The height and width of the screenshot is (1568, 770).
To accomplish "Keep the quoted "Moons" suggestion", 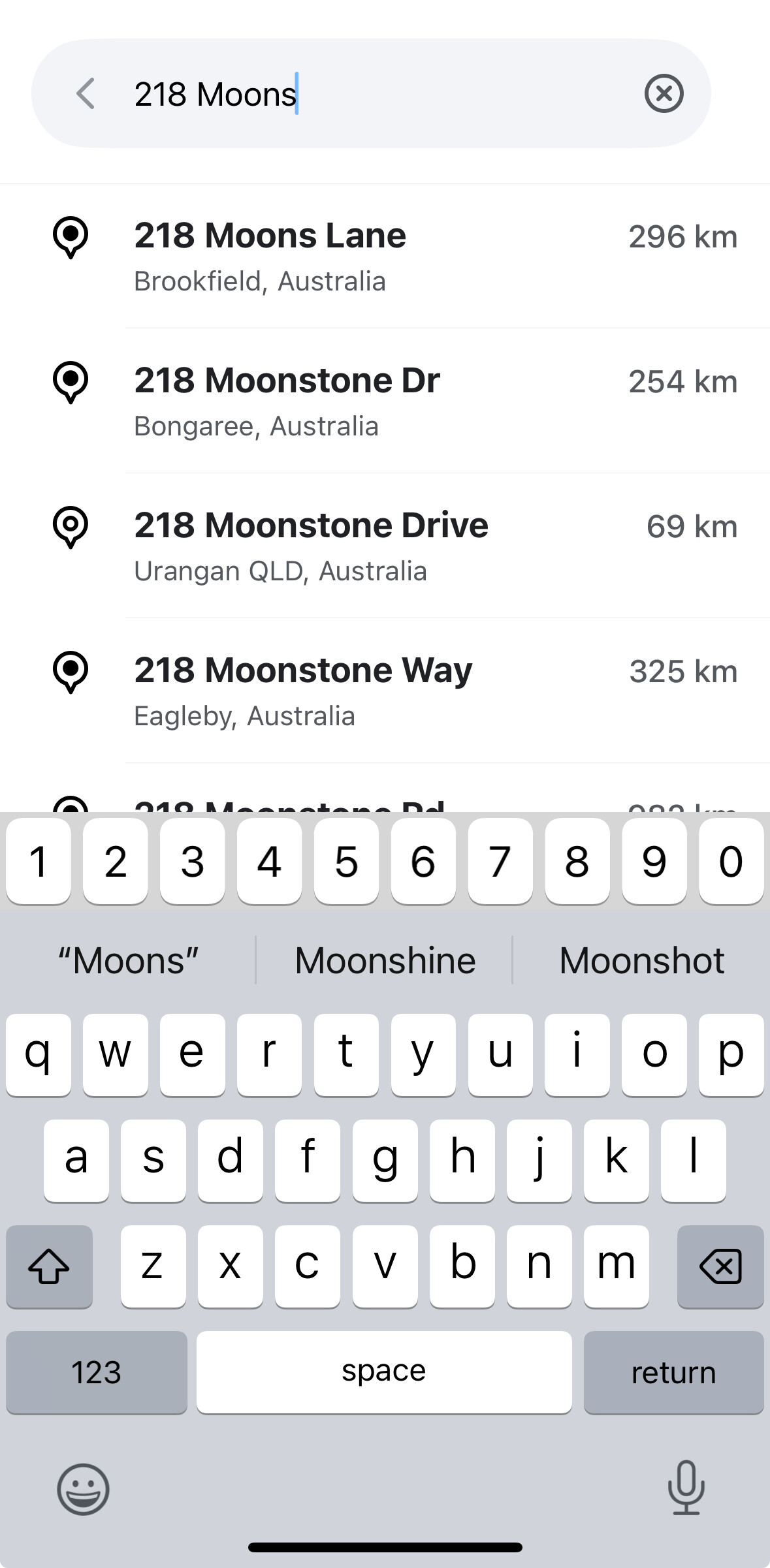I will [128, 960].
